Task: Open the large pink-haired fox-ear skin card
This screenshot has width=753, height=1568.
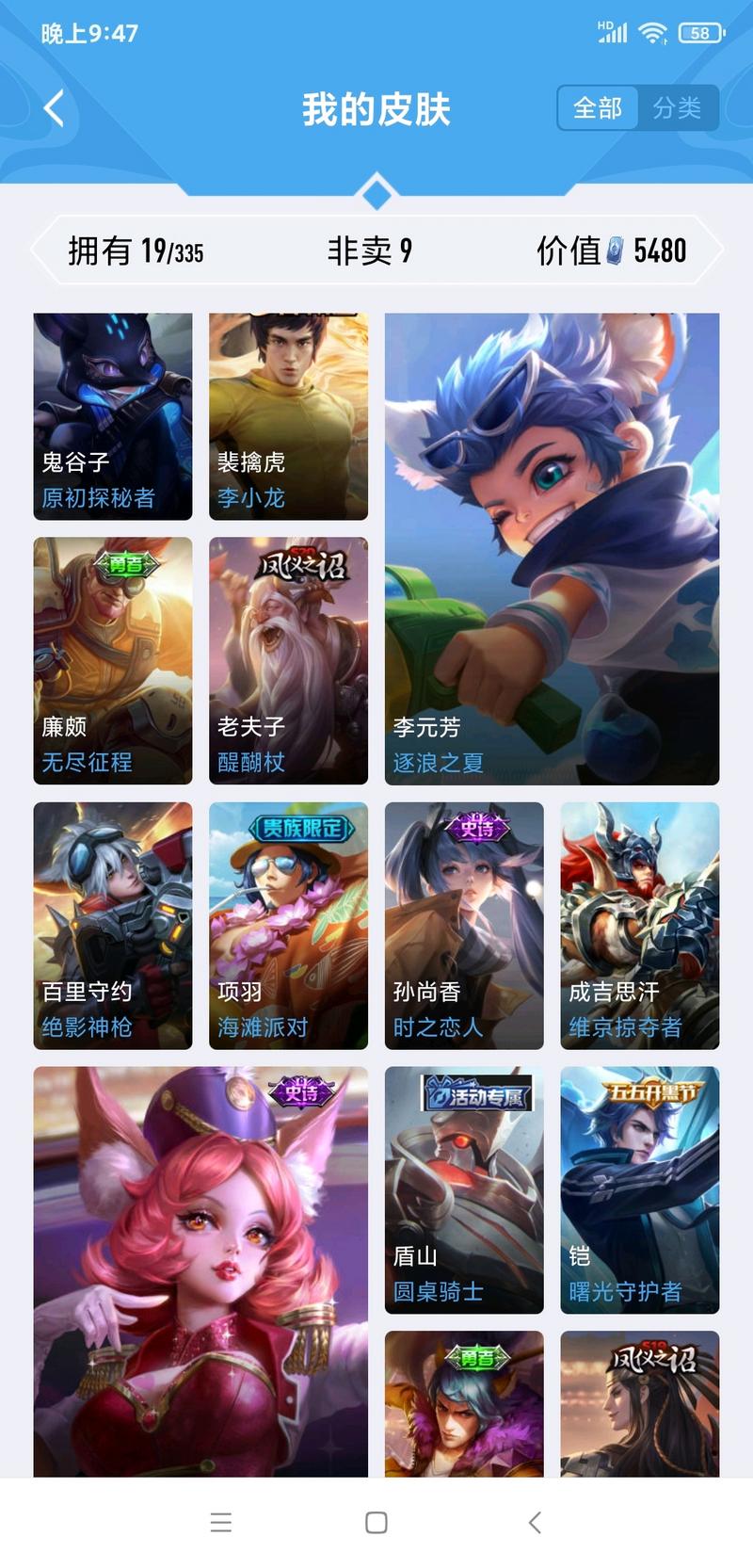Action: [x=200, y=1271]
